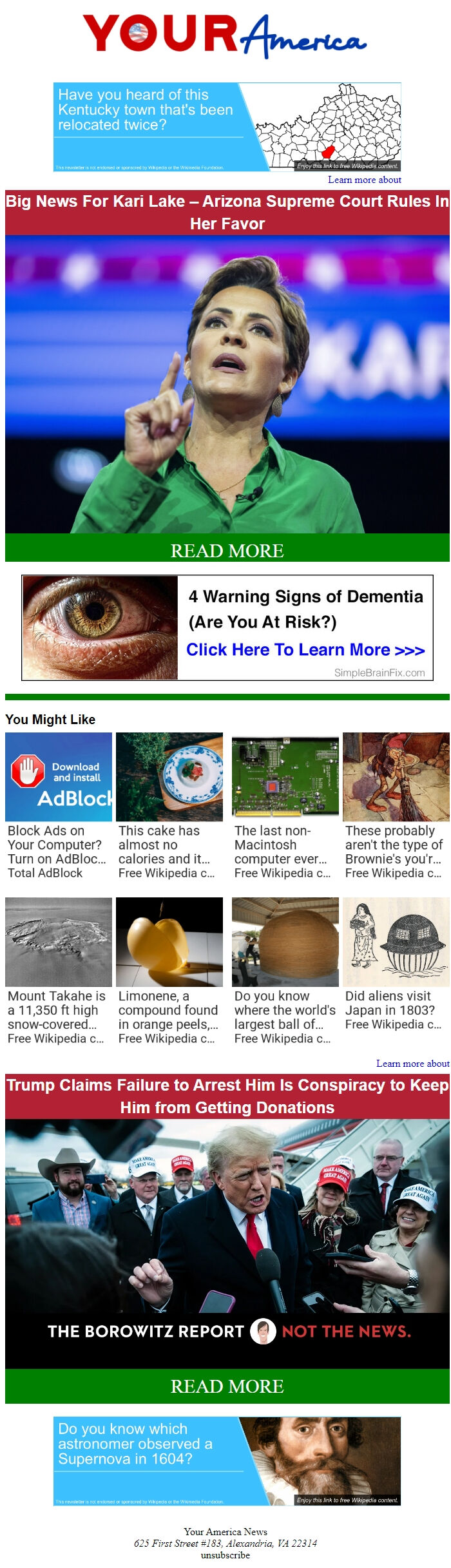The height and width of the screenshot is (1568, 451).
Task: Tap Learn more about above the Trump headline
Action: (x=412, y=1064)
